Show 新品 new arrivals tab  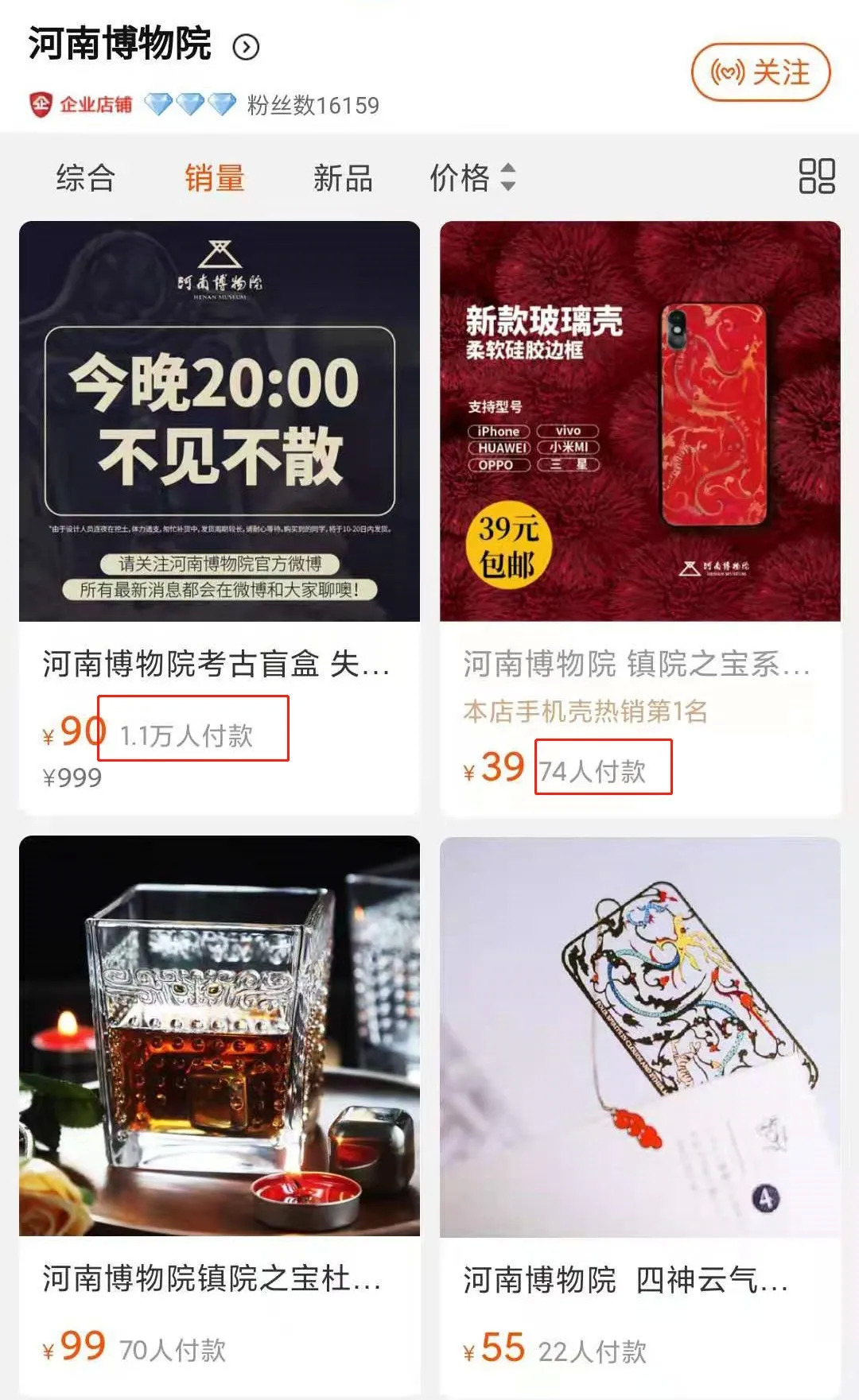(x=343, y=177)
